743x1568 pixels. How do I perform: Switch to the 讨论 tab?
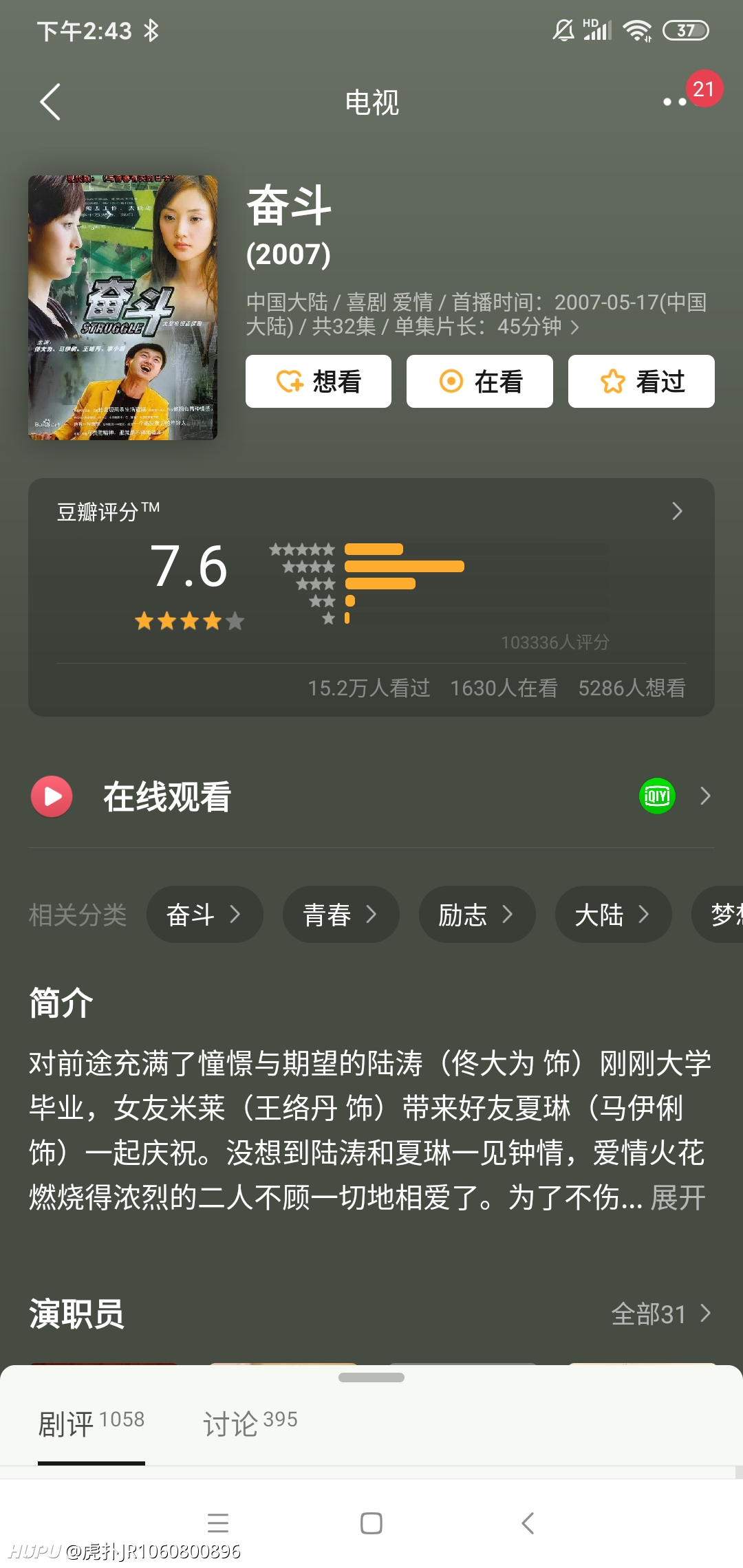pyautogui.click(x=250, y=1424)
